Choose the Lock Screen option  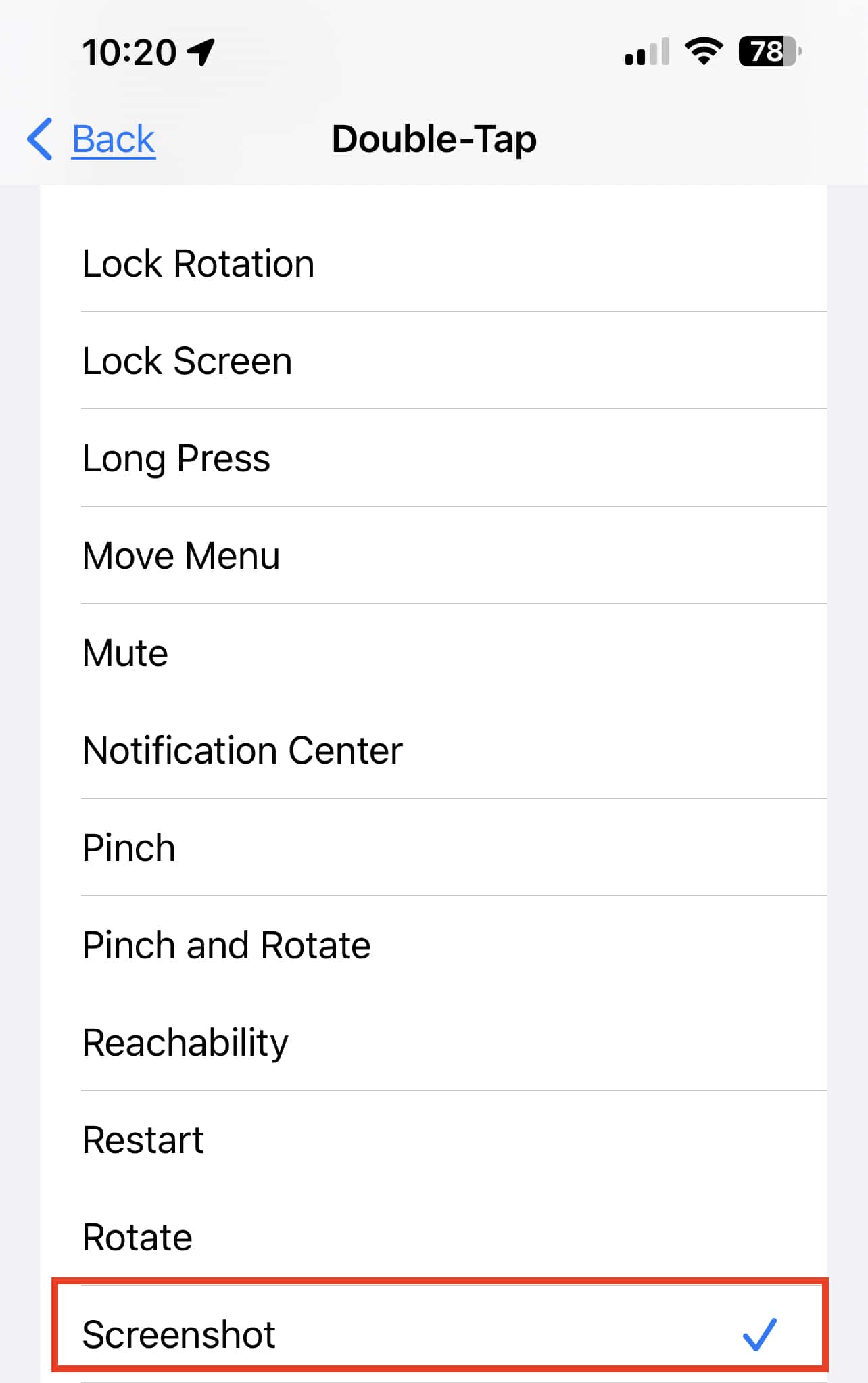pyautogui.click(x=187, y=360)
